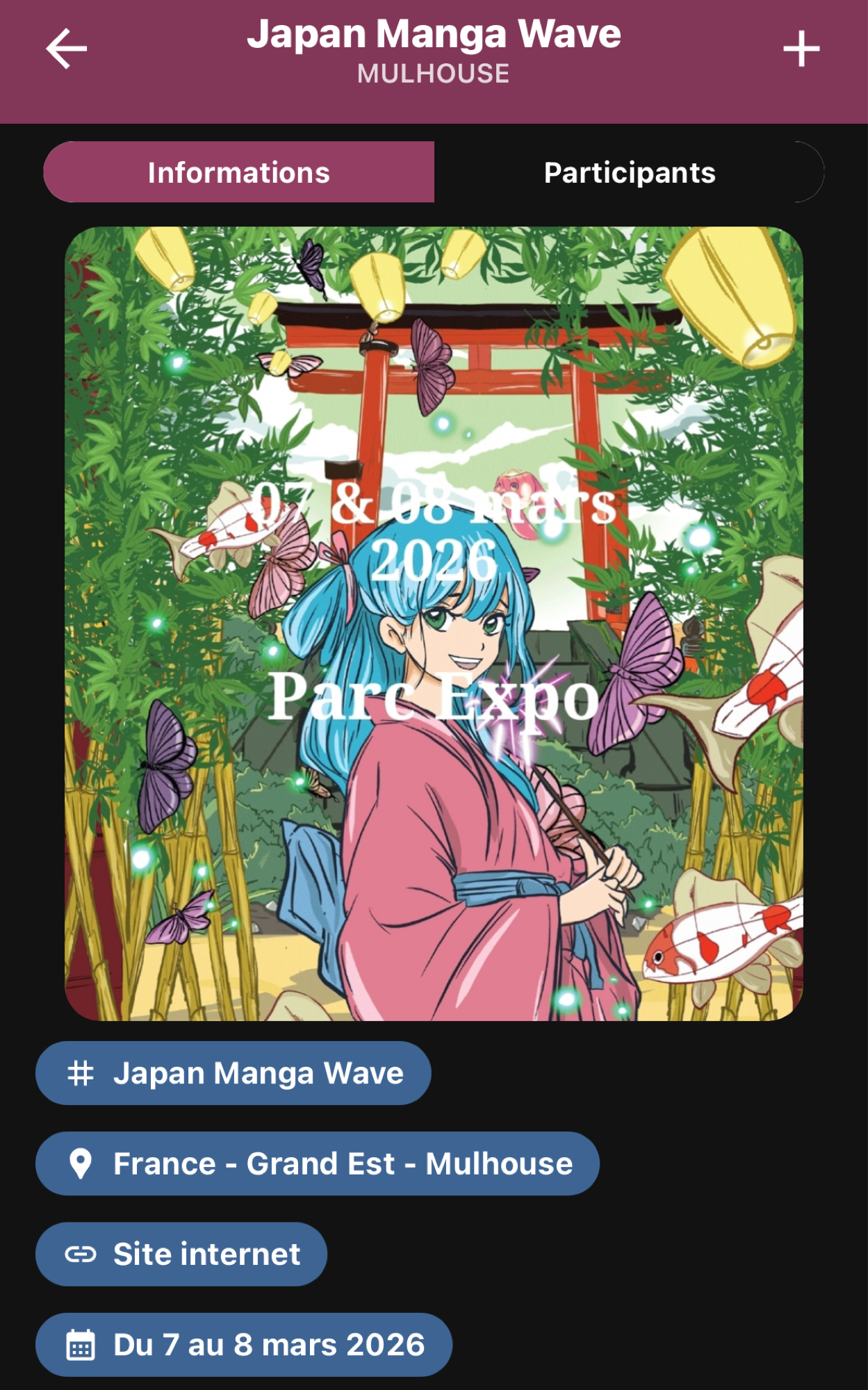Tap the plus icon in the header
868x1390 pixels.
[801, 49]
